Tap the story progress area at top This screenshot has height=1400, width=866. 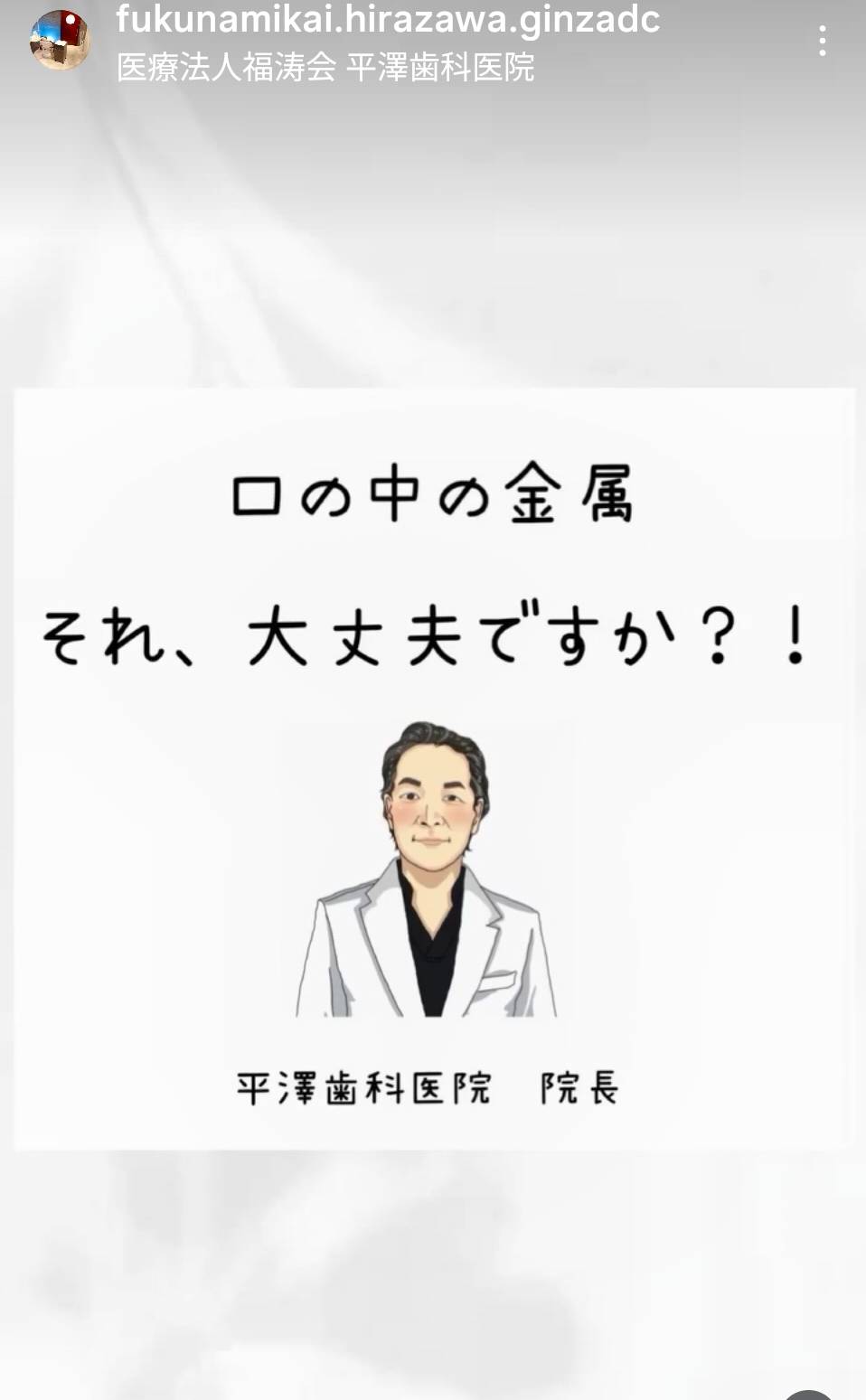click(x=433, y=5)
